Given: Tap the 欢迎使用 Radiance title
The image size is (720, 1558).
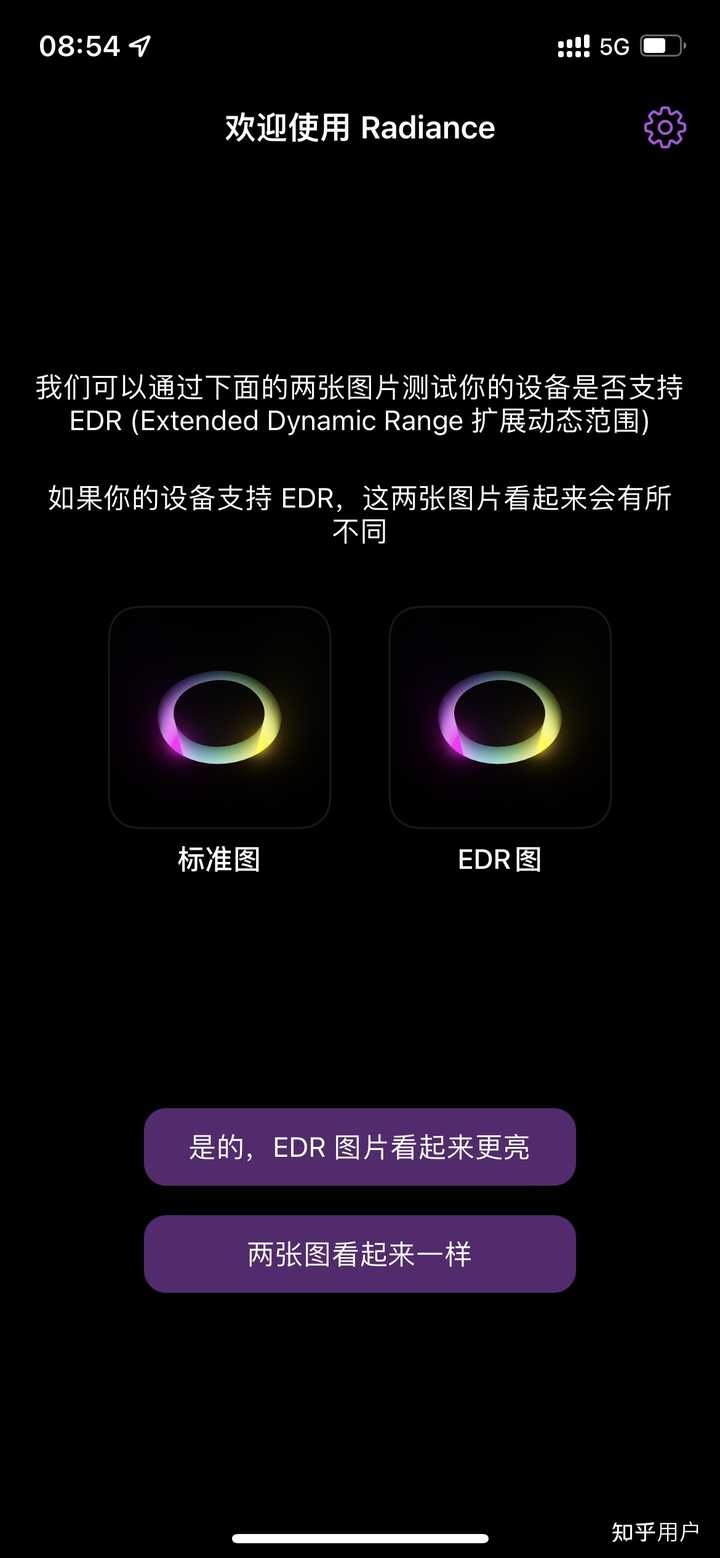Looking at the screenshot, I should 360,127.
